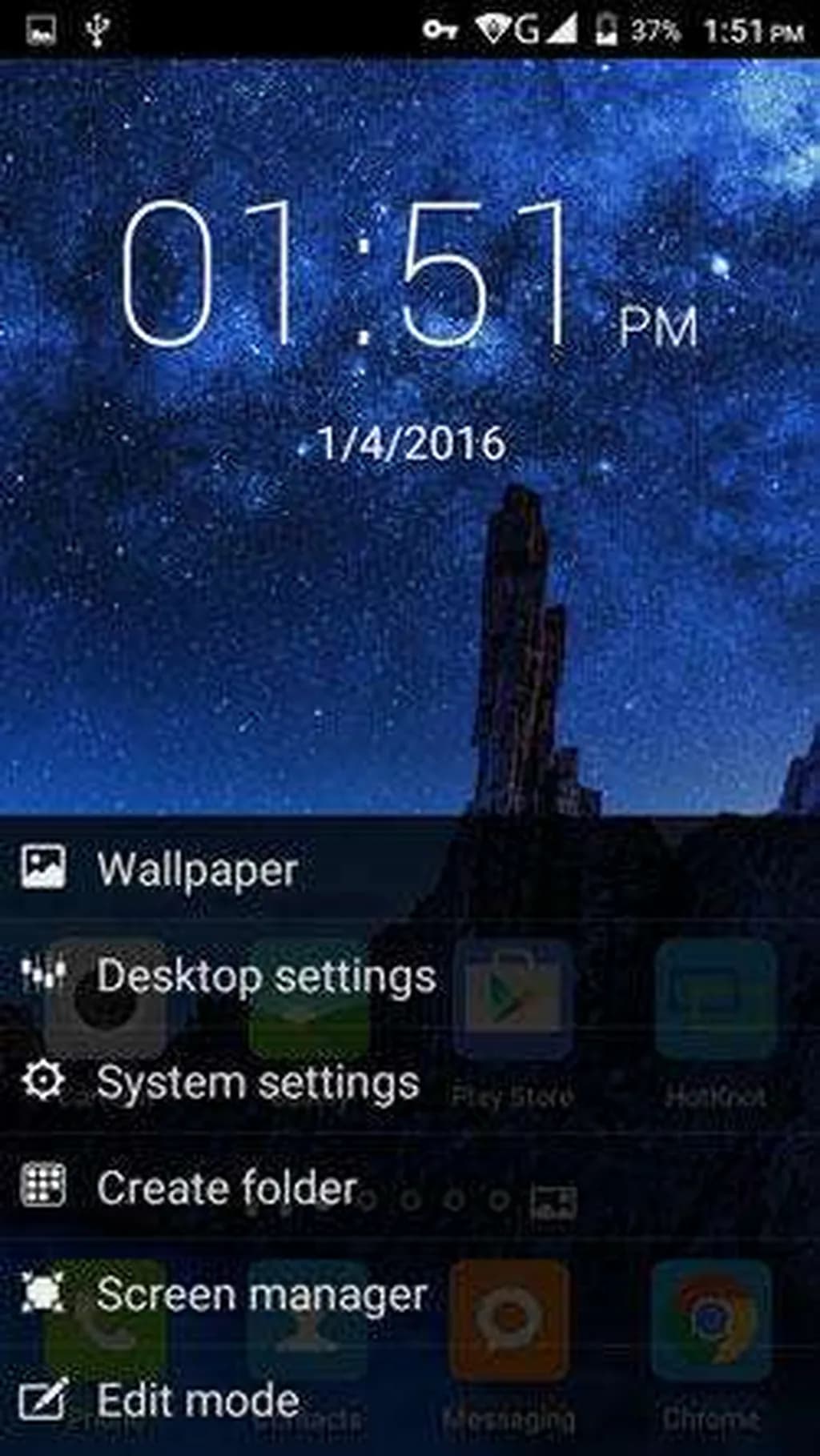Enter Edit mode
The height and width of the screenshot is (1456, 820).
click(x=197, y=1400)
